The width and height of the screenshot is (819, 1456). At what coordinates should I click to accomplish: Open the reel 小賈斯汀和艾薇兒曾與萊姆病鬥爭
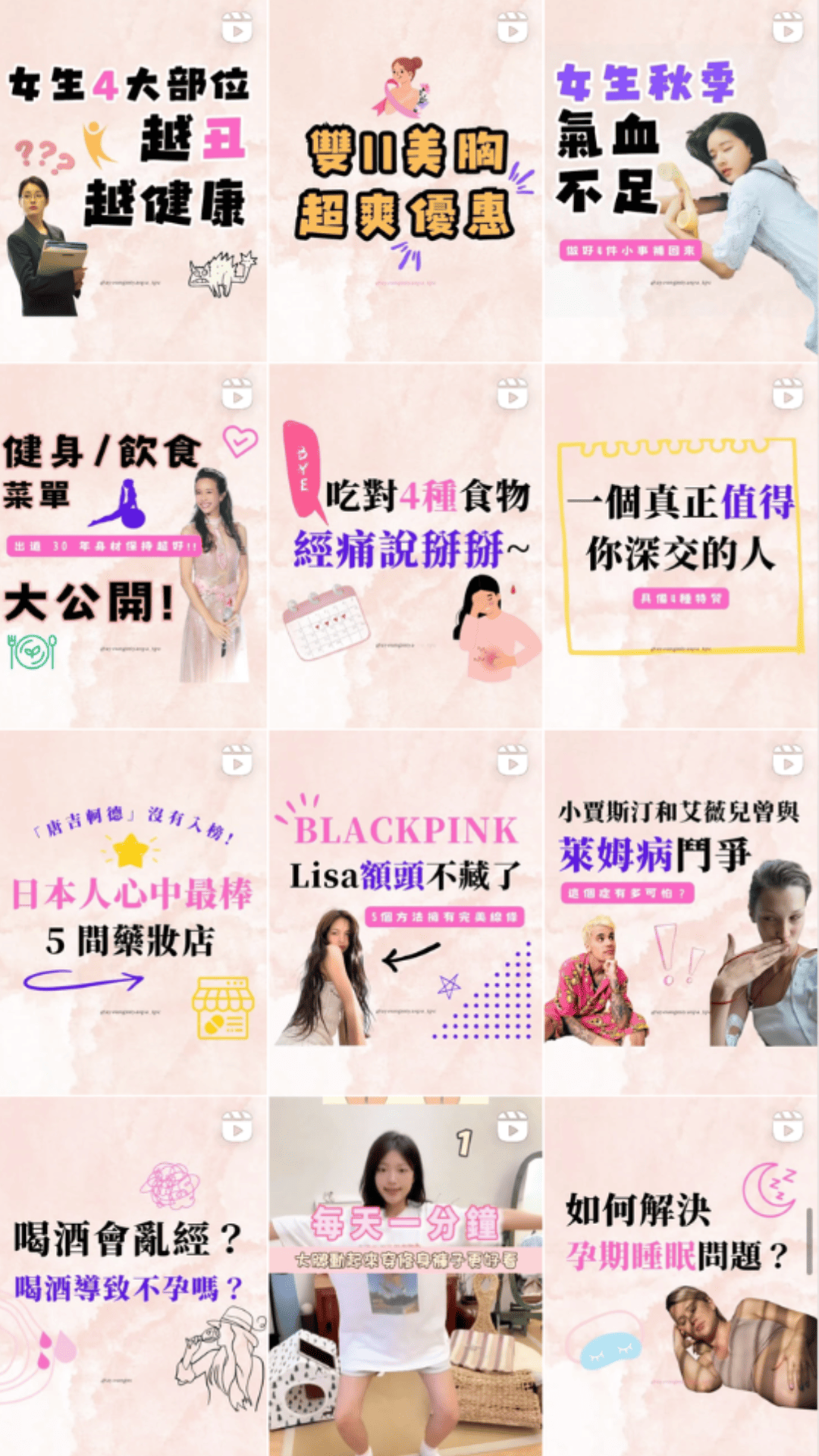(x=681, y=913)
